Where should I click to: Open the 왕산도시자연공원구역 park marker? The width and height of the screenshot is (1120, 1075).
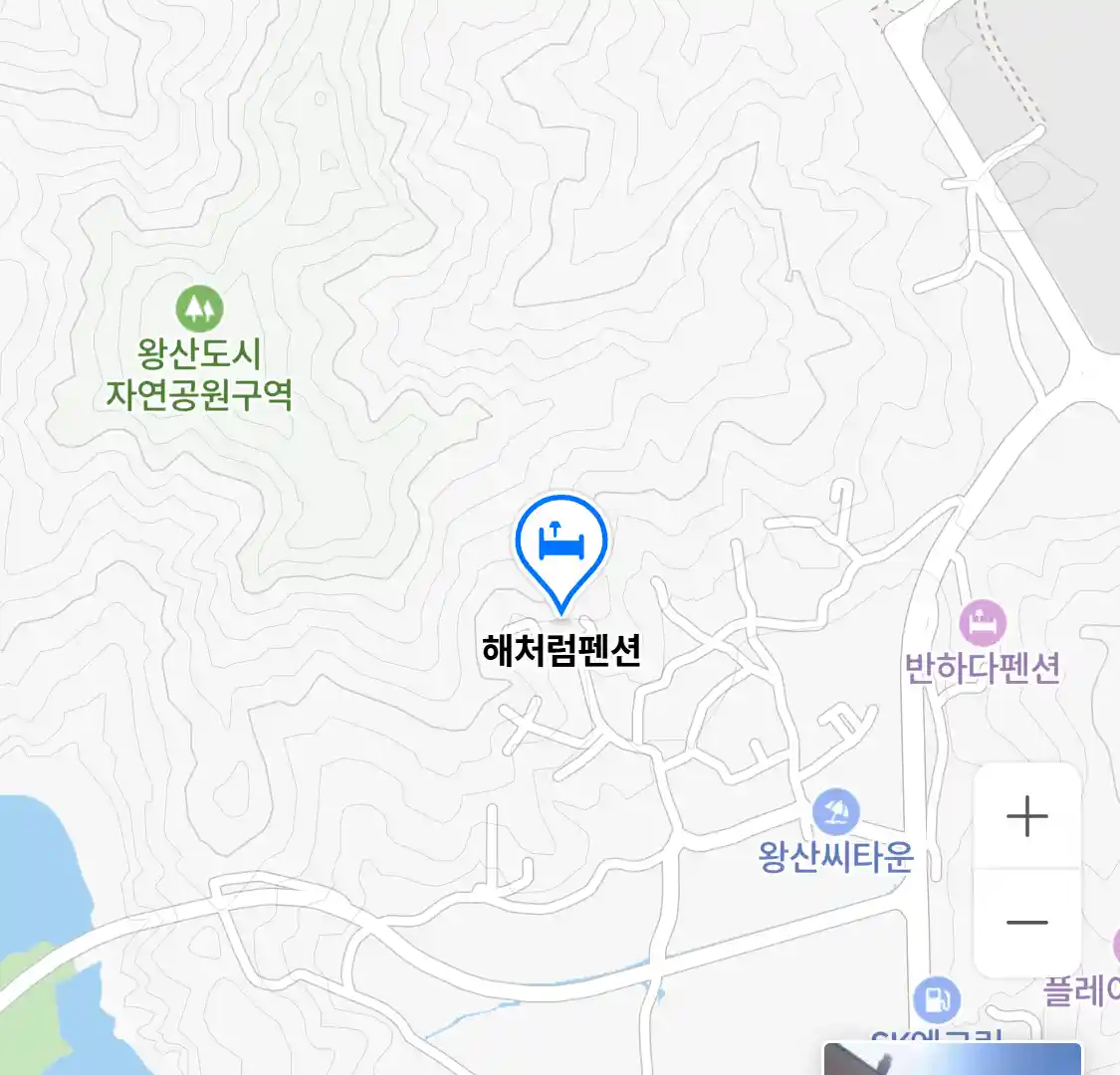199,309
